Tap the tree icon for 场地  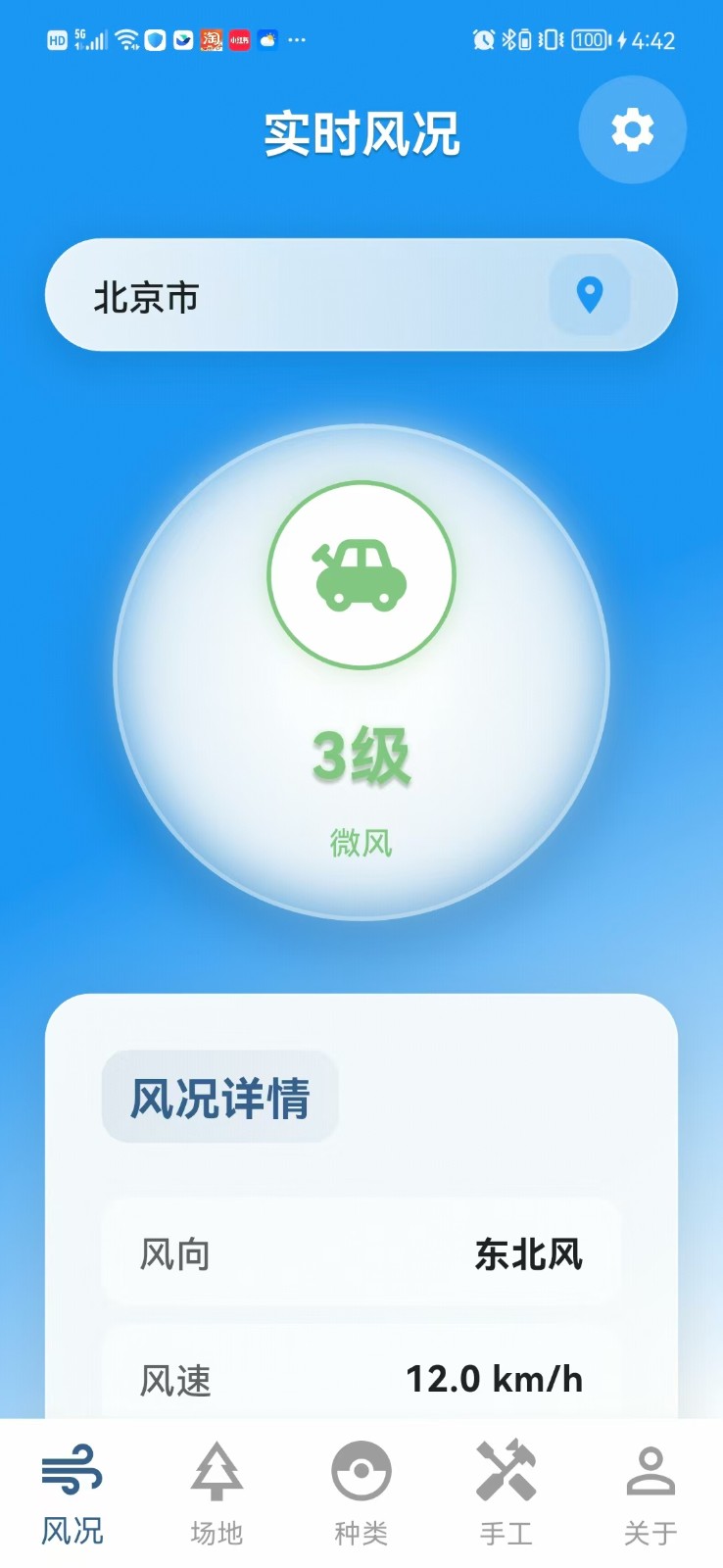[x=217, y=1467]
